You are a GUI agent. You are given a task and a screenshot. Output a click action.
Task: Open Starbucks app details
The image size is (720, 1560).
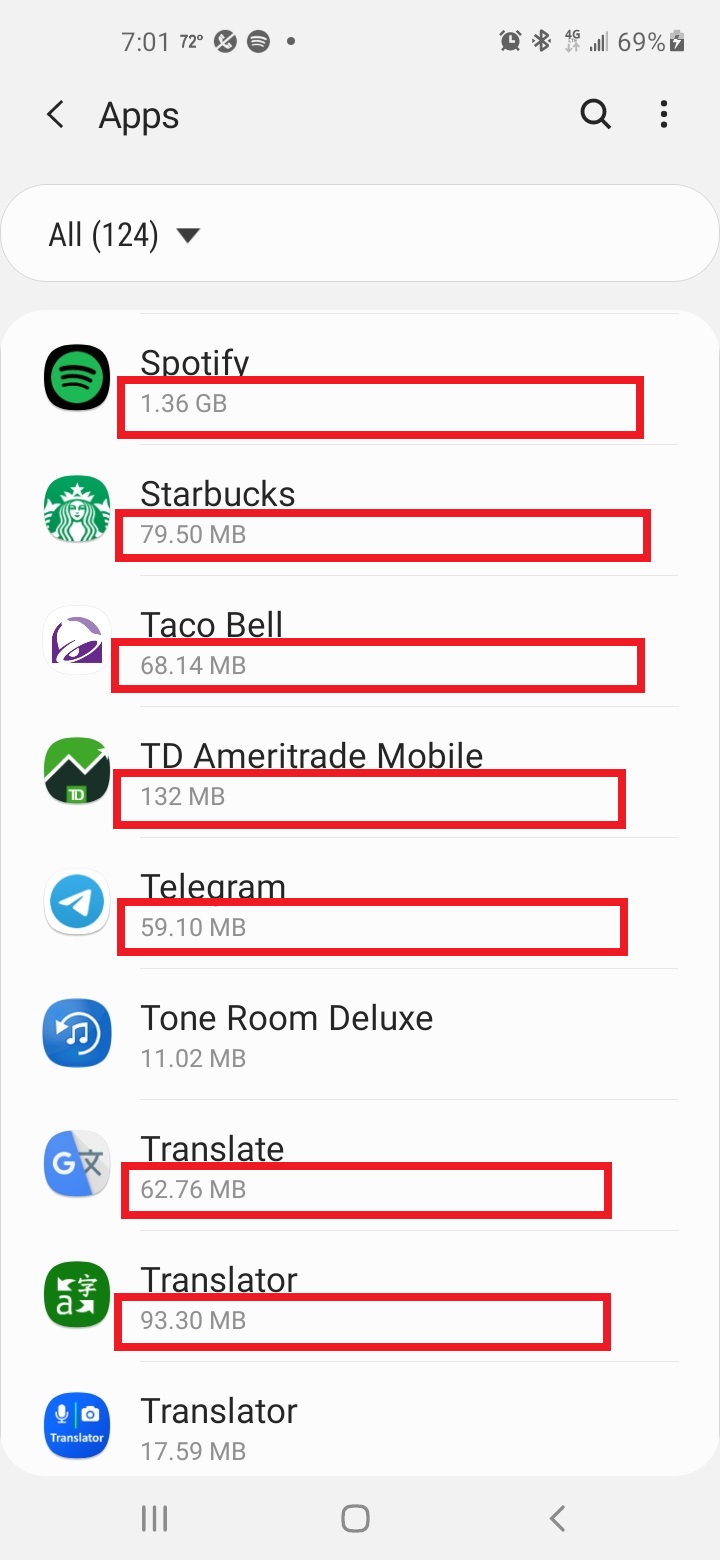click(360, 510)
